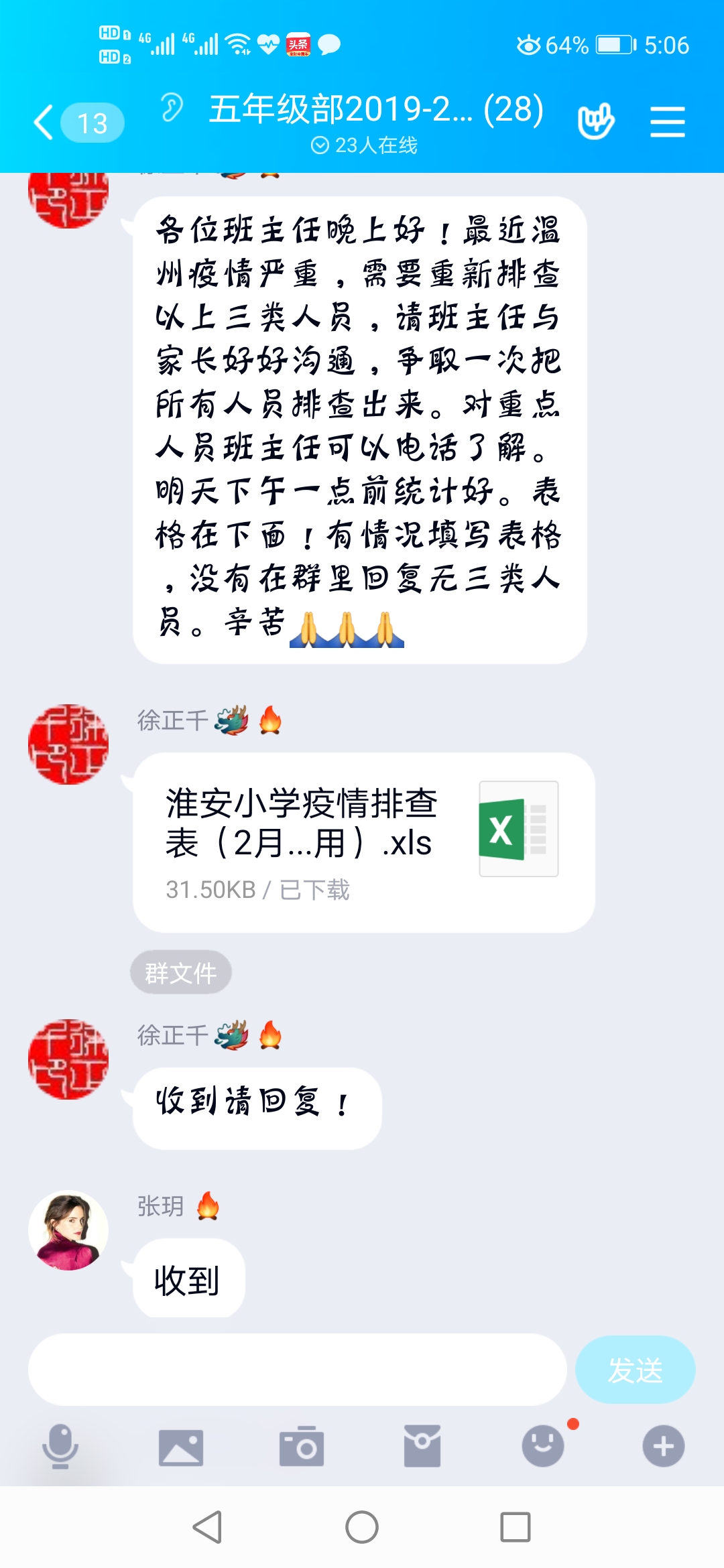Screen dimensions: 724x1568
Task: Open the 淮安小学疫情排查表 xls file
Action: point(363,842)
